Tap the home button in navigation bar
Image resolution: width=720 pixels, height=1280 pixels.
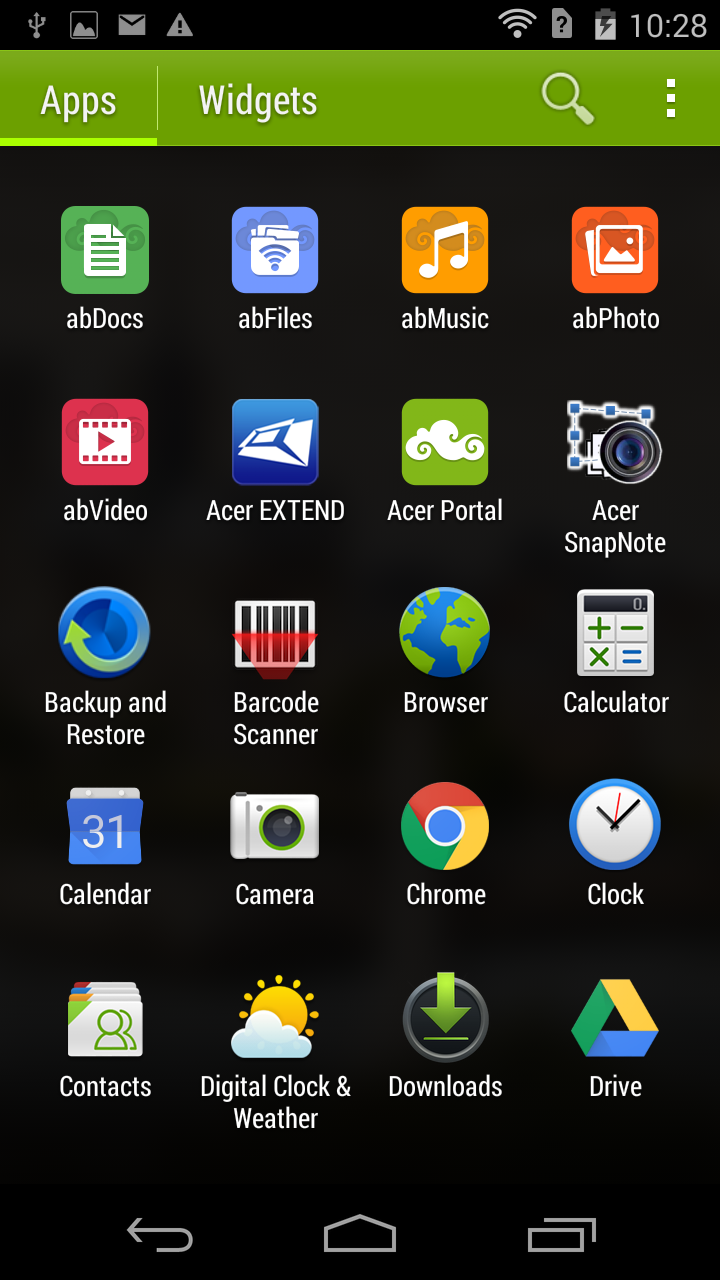tap(360, 1233)
